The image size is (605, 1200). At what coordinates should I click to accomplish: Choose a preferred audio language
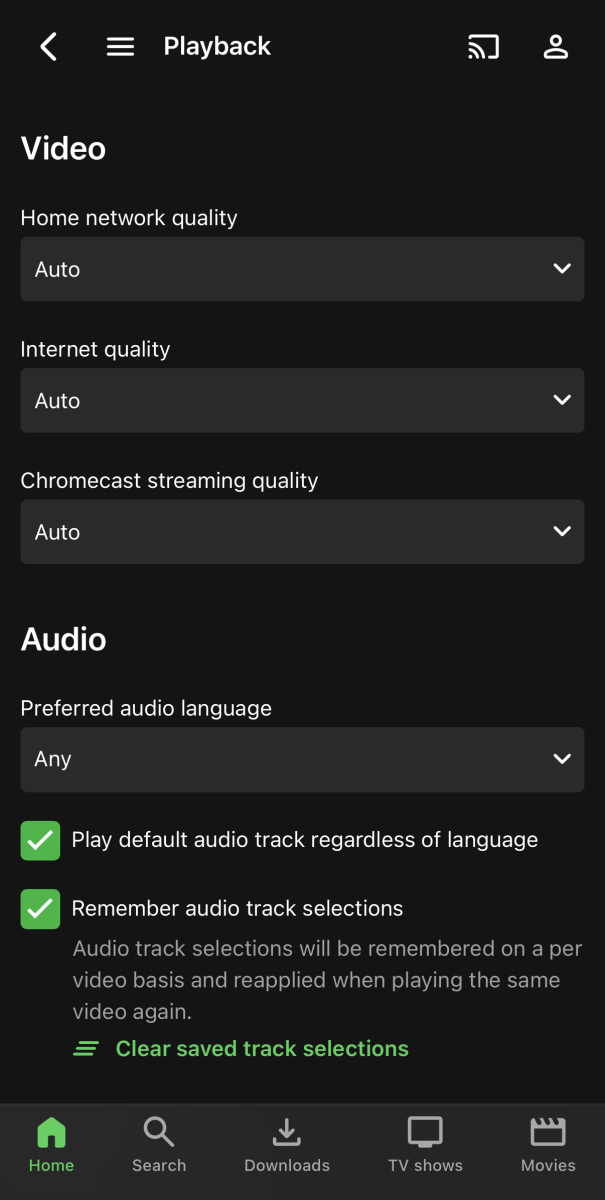pos(302,759)
